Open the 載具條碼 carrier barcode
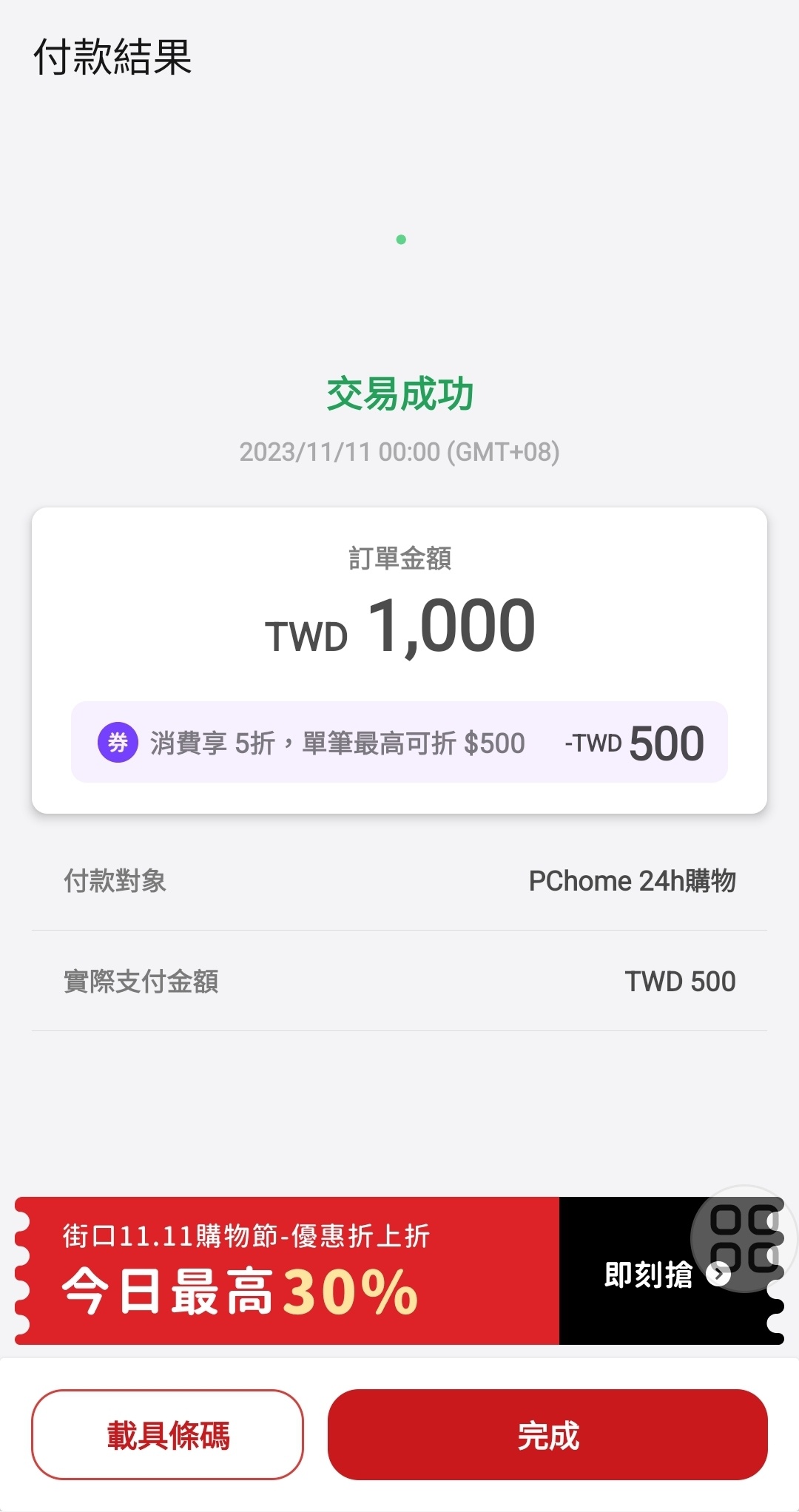The height and width of the screenshot is (1512, 799). pyautogui.click(x=168, y=1434)
